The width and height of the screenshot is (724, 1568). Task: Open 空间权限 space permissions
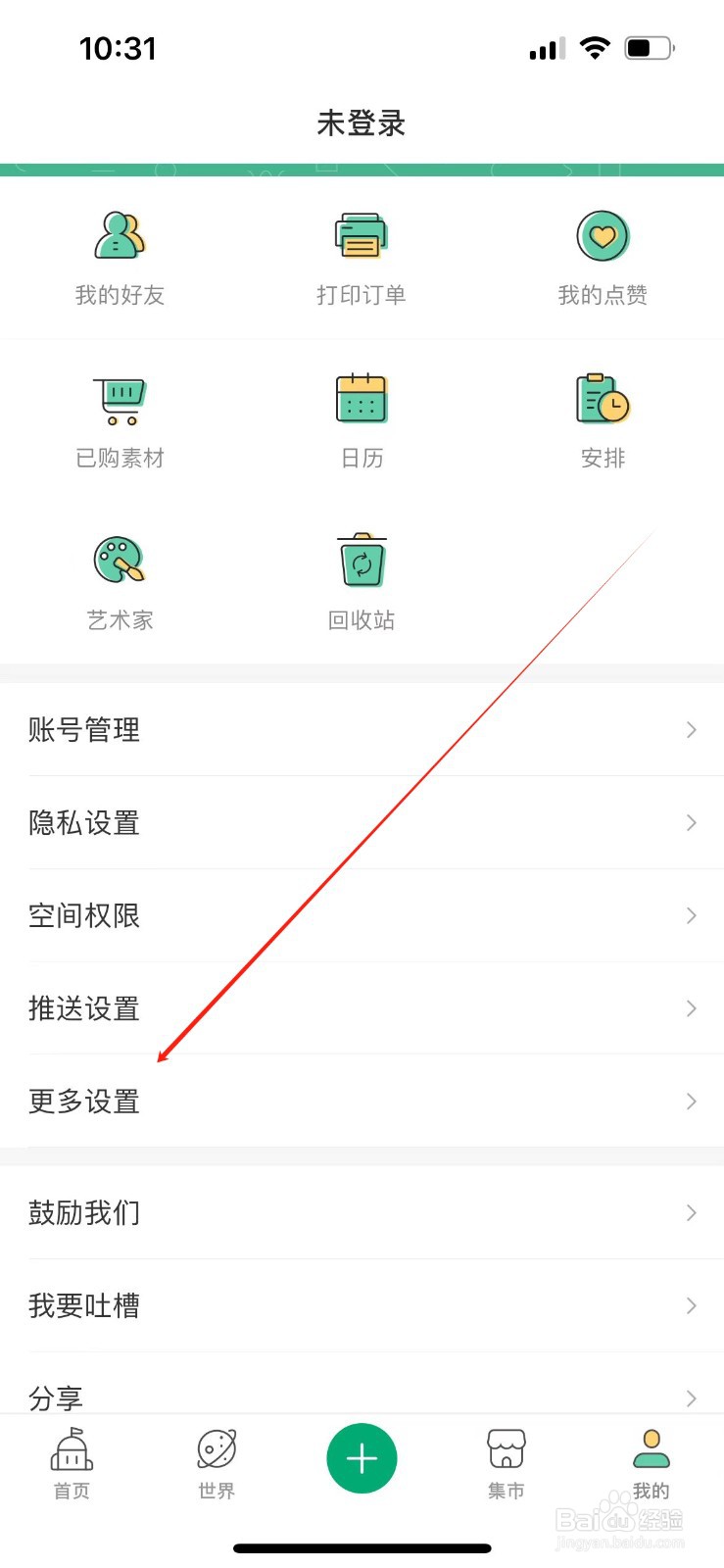(84, 916)
